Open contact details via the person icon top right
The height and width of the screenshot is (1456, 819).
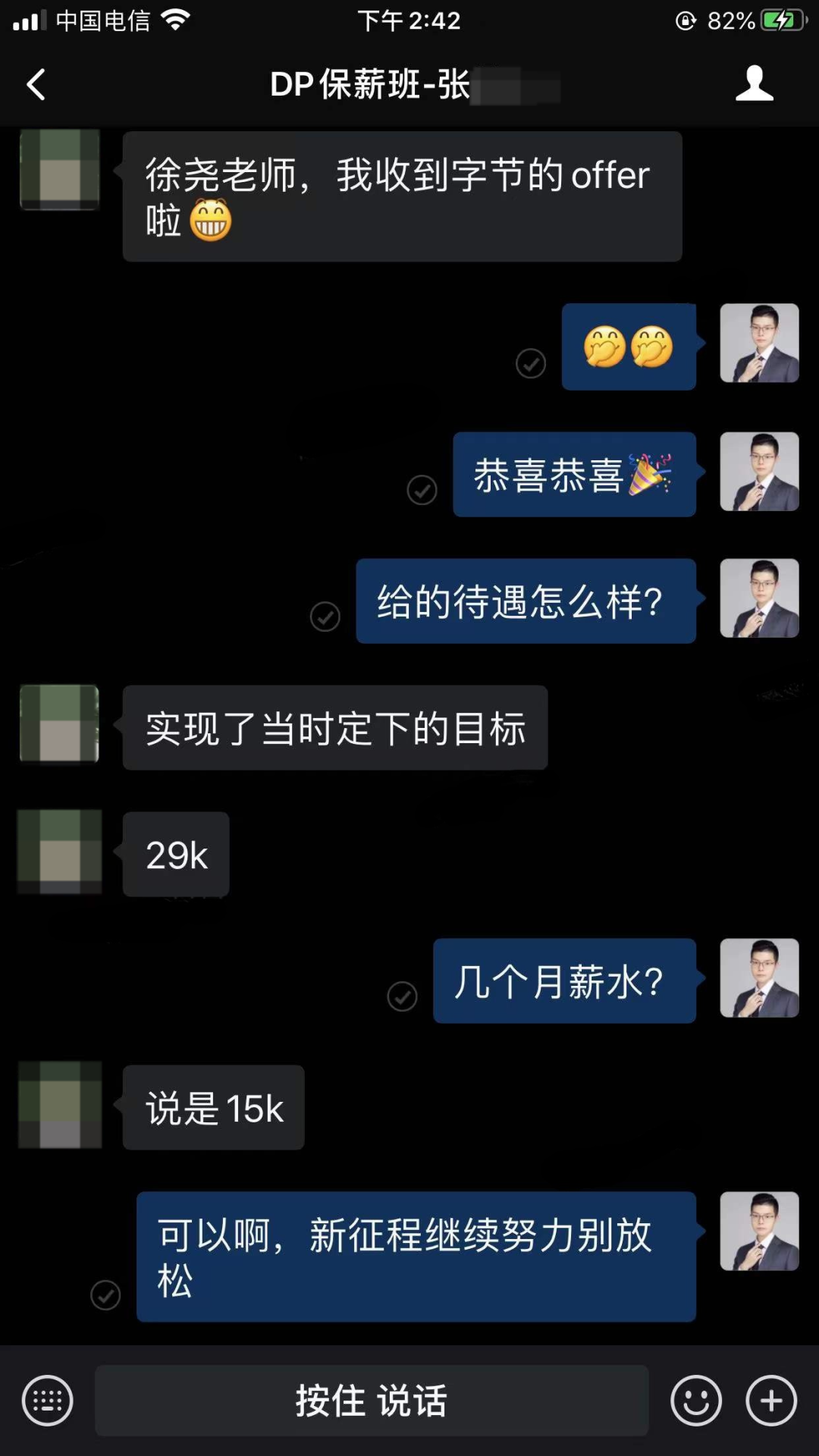coord(755,85)
